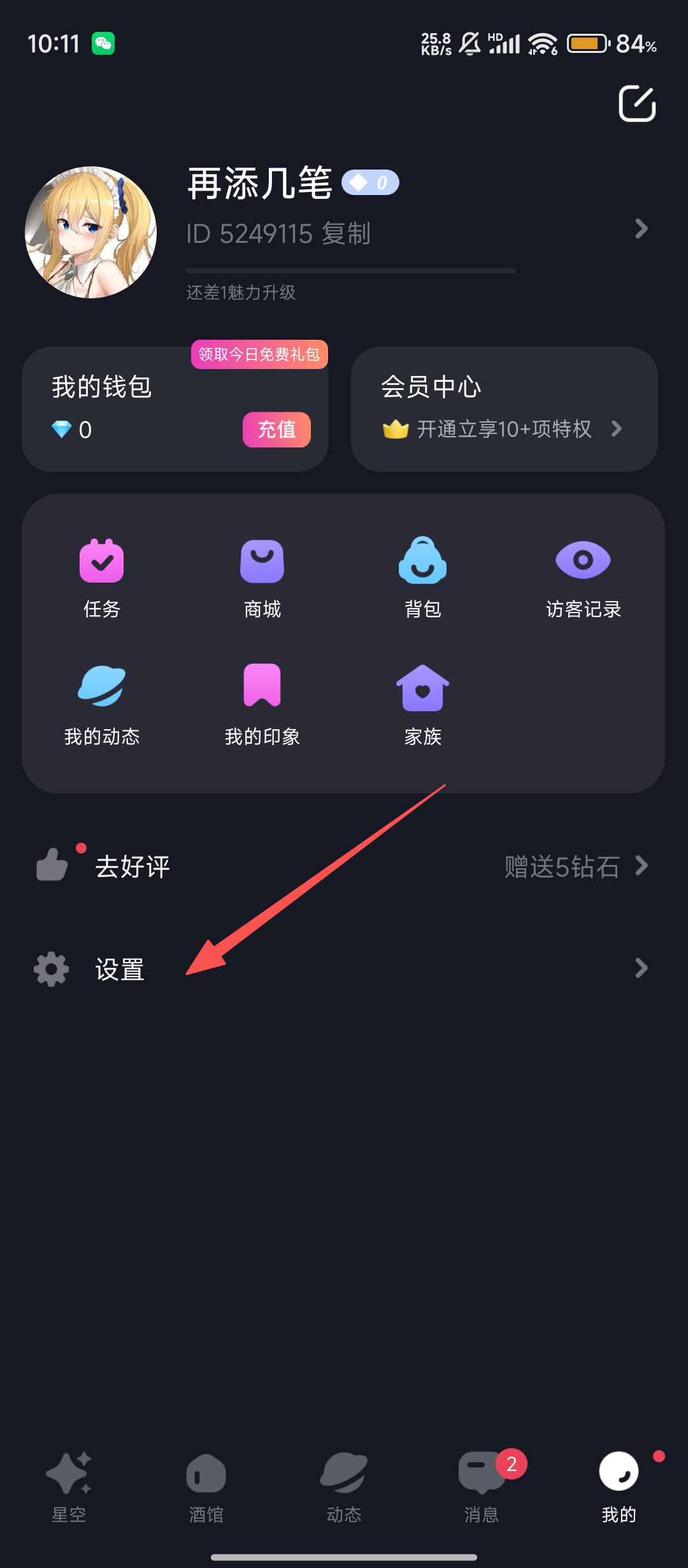Copy the user ID with 复制
Viewport: 688px width, 1568px height.
(x=346, y=233)
